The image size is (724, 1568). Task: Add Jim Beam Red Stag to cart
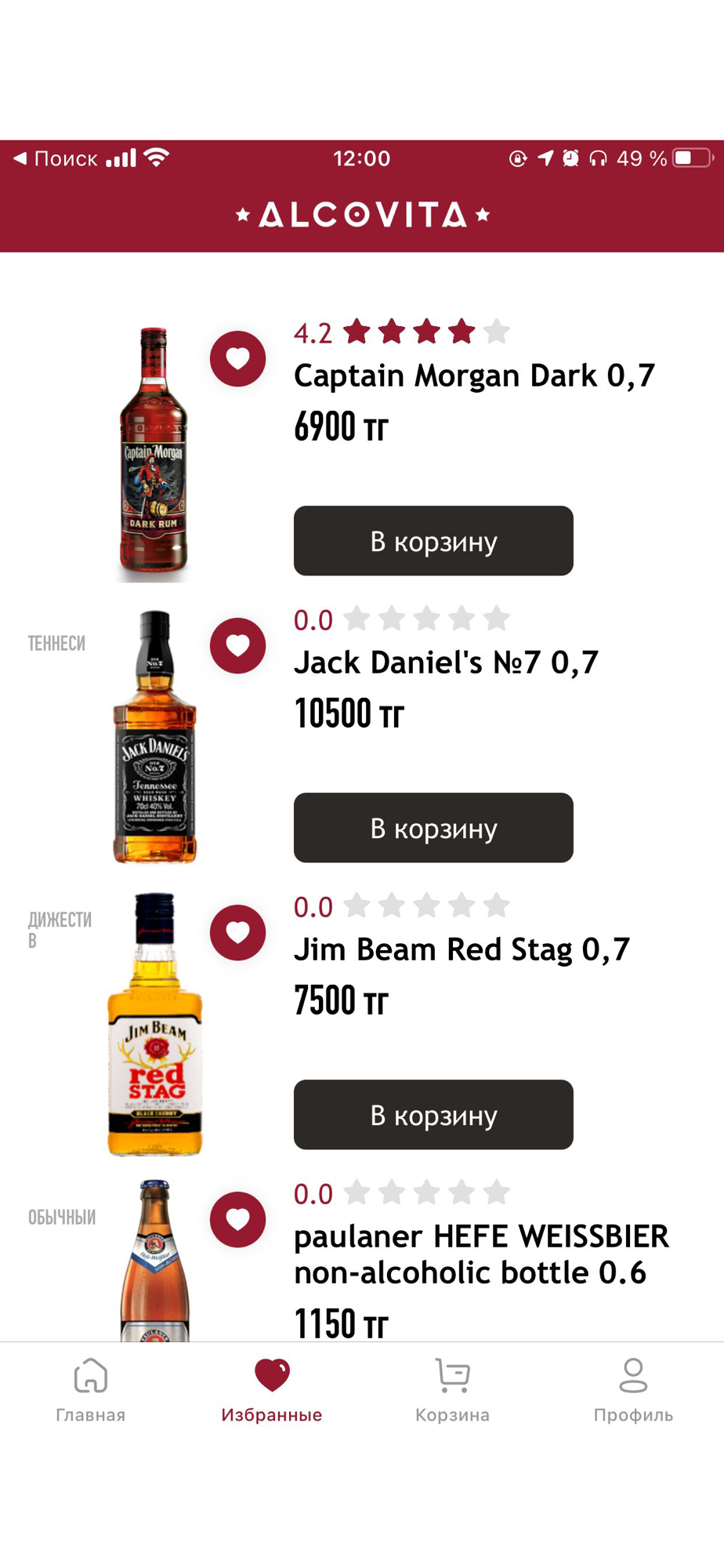(433, 1115)
